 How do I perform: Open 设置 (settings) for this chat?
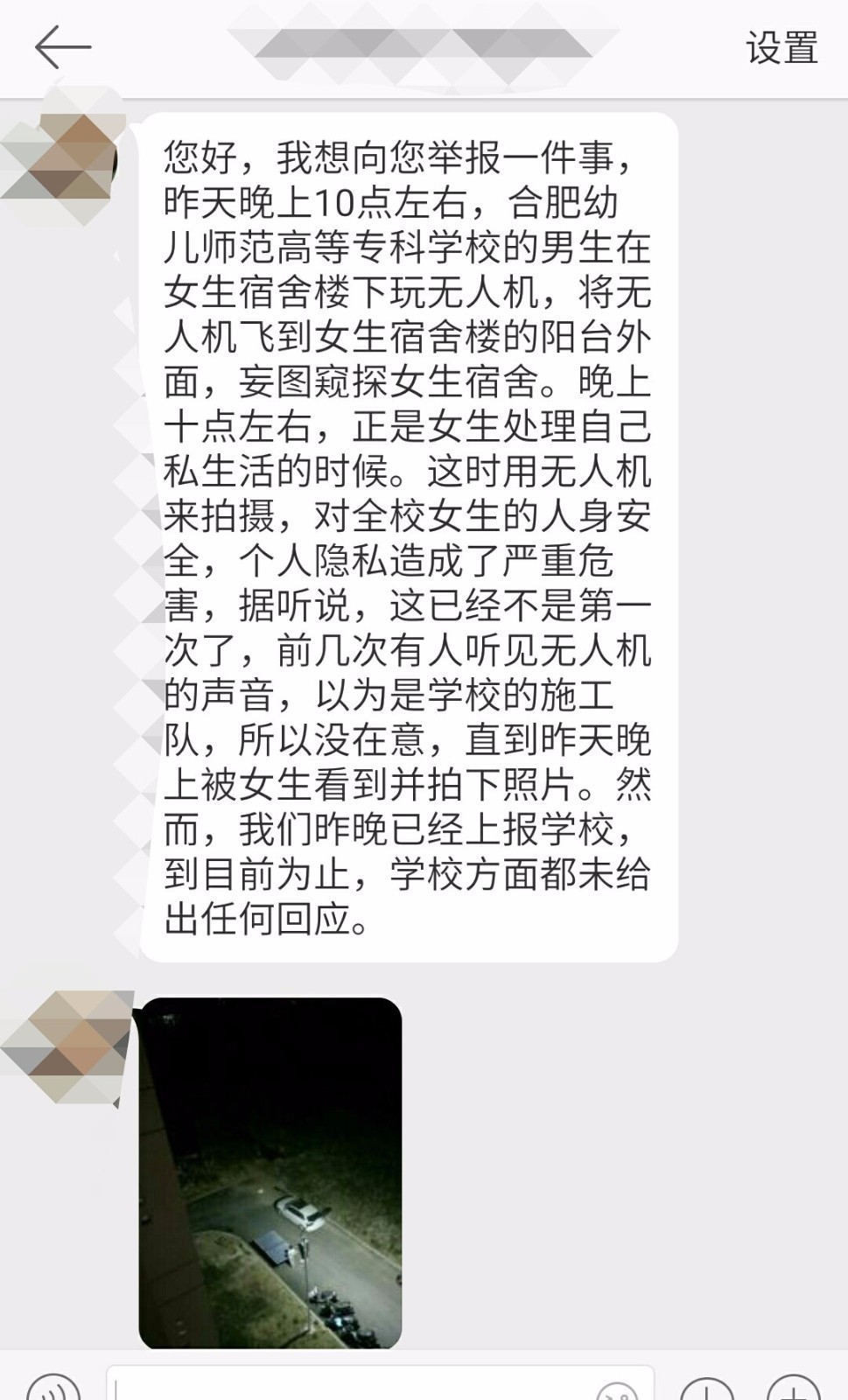tap(781, 48)
